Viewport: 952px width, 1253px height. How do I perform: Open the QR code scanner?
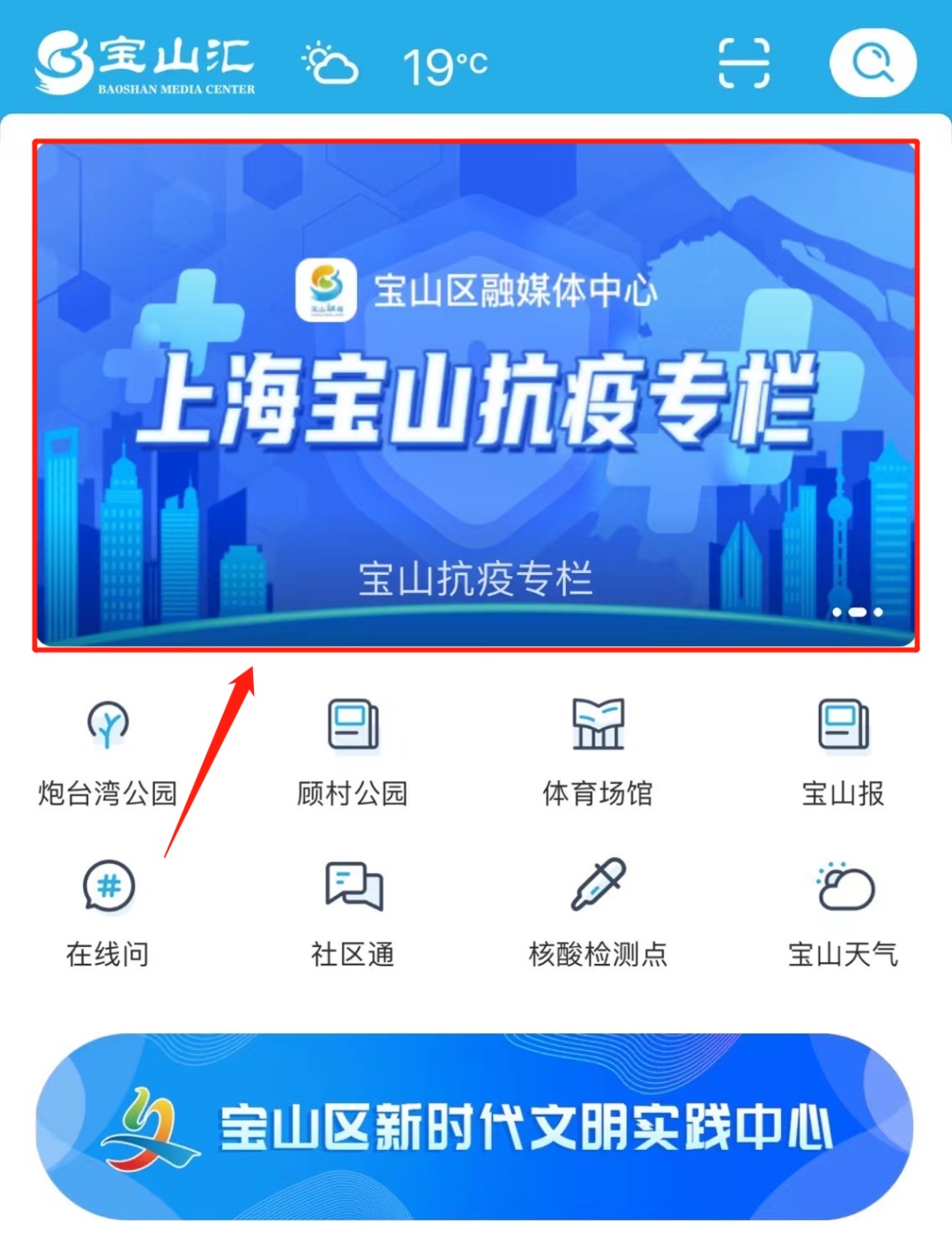pos(743,63)
